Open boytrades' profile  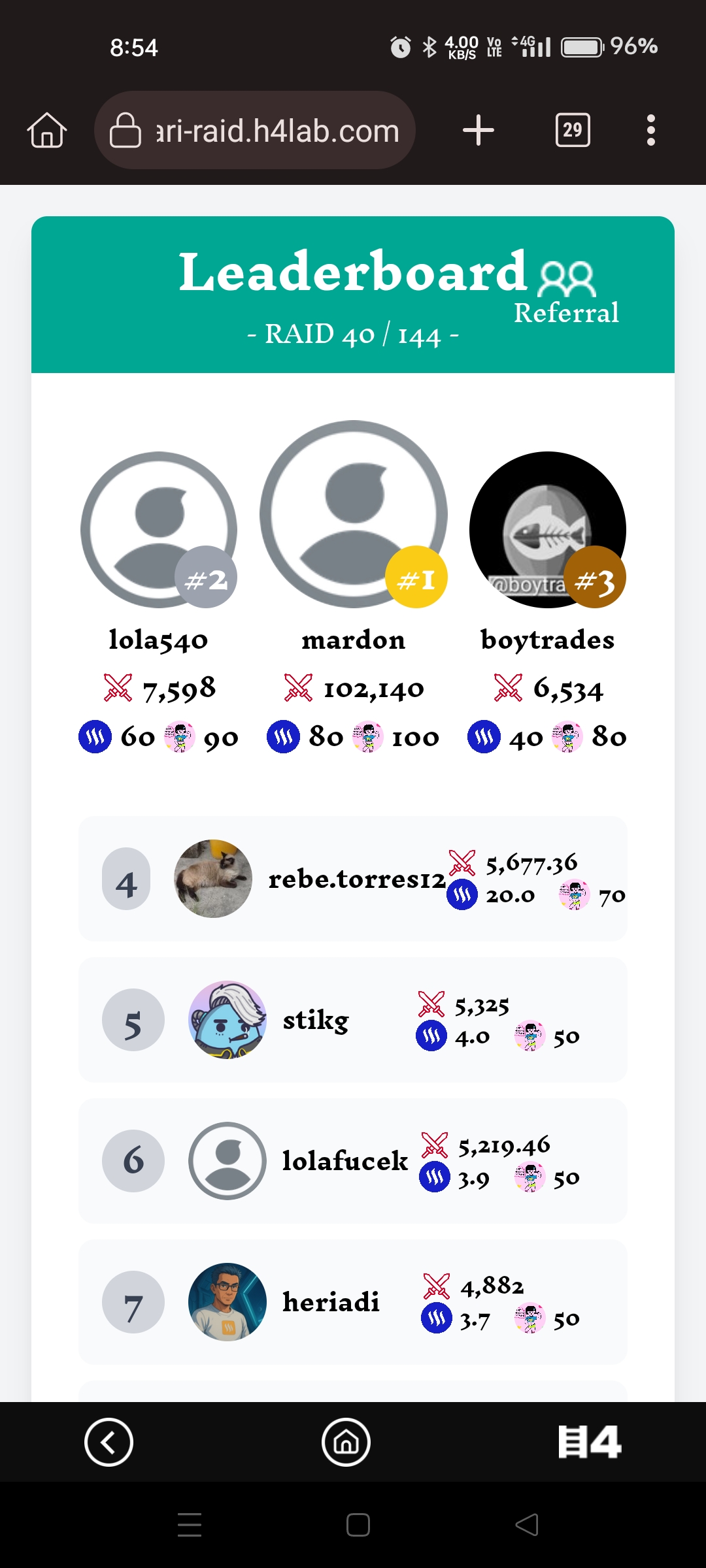548,531
